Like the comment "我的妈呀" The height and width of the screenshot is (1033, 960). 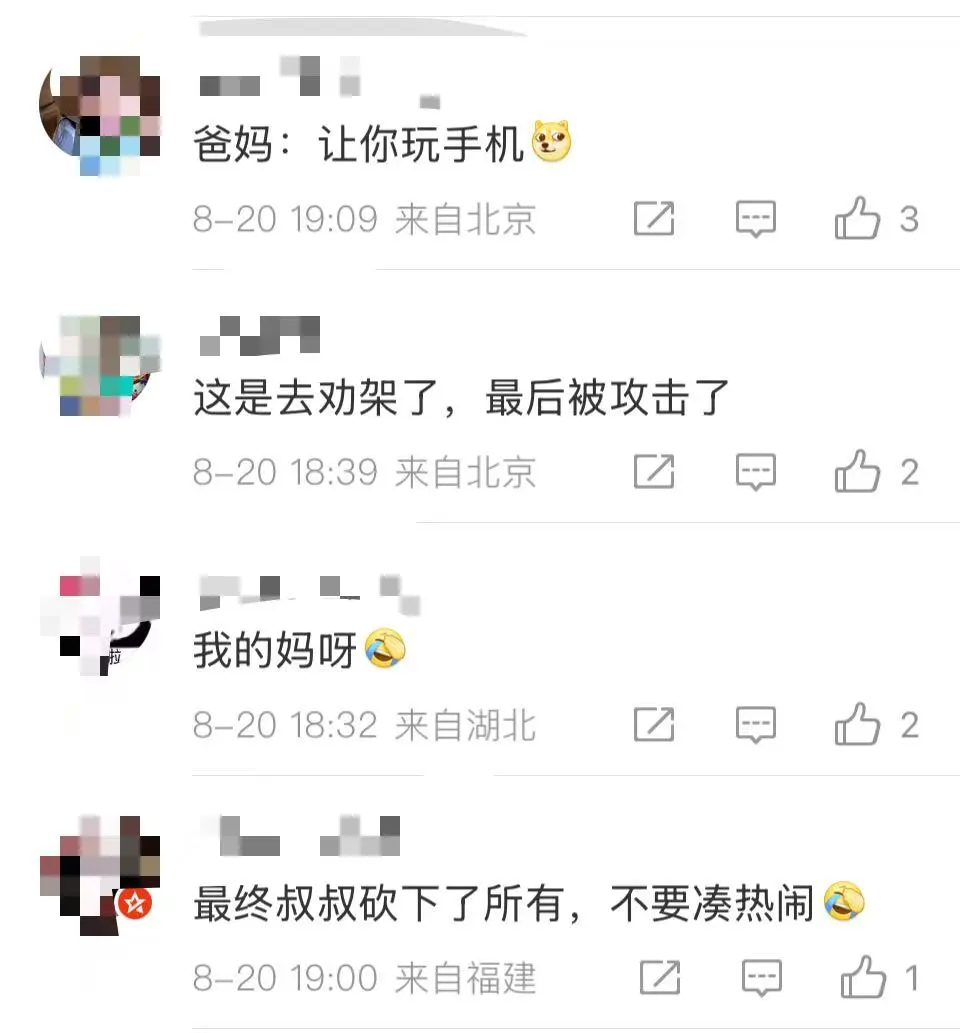pos(857,725)
